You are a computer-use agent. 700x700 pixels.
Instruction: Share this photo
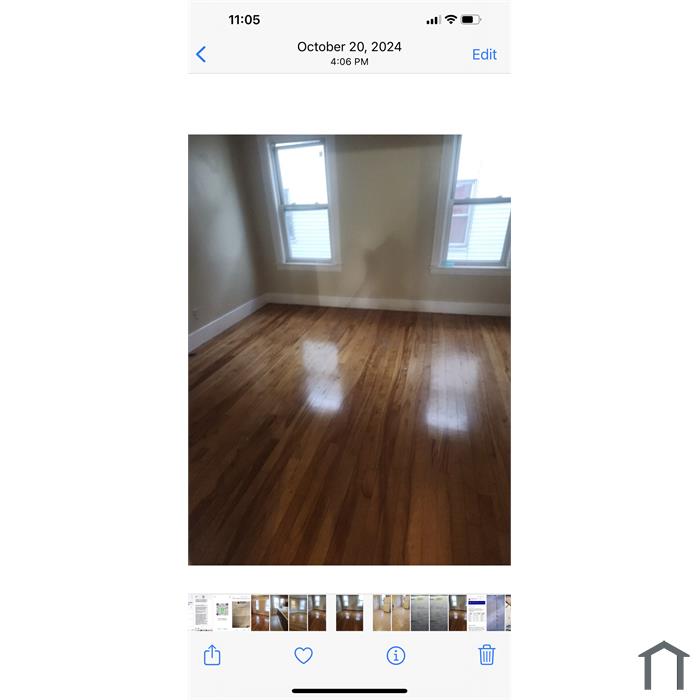pyautogui.click(x=212, y=655)
